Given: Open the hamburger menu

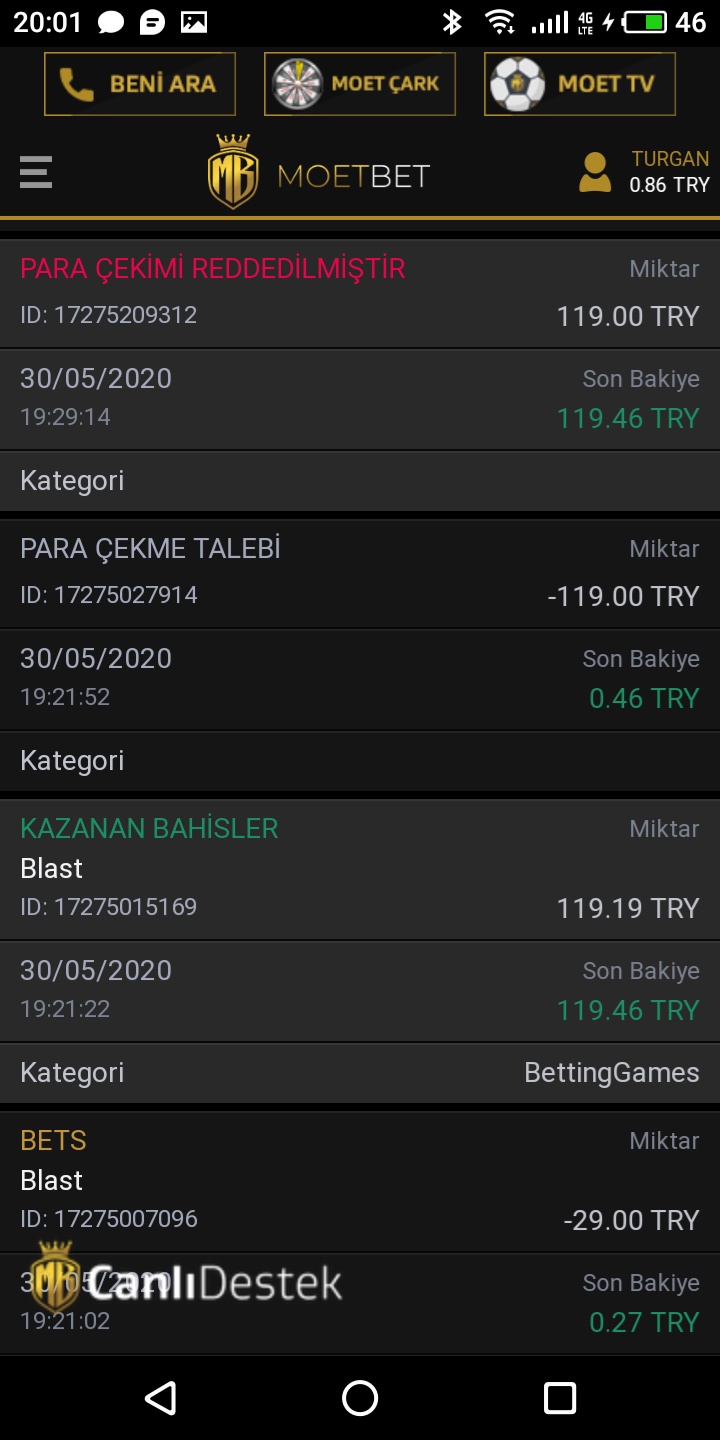Looking at the screenshot, I should (36, 172).
